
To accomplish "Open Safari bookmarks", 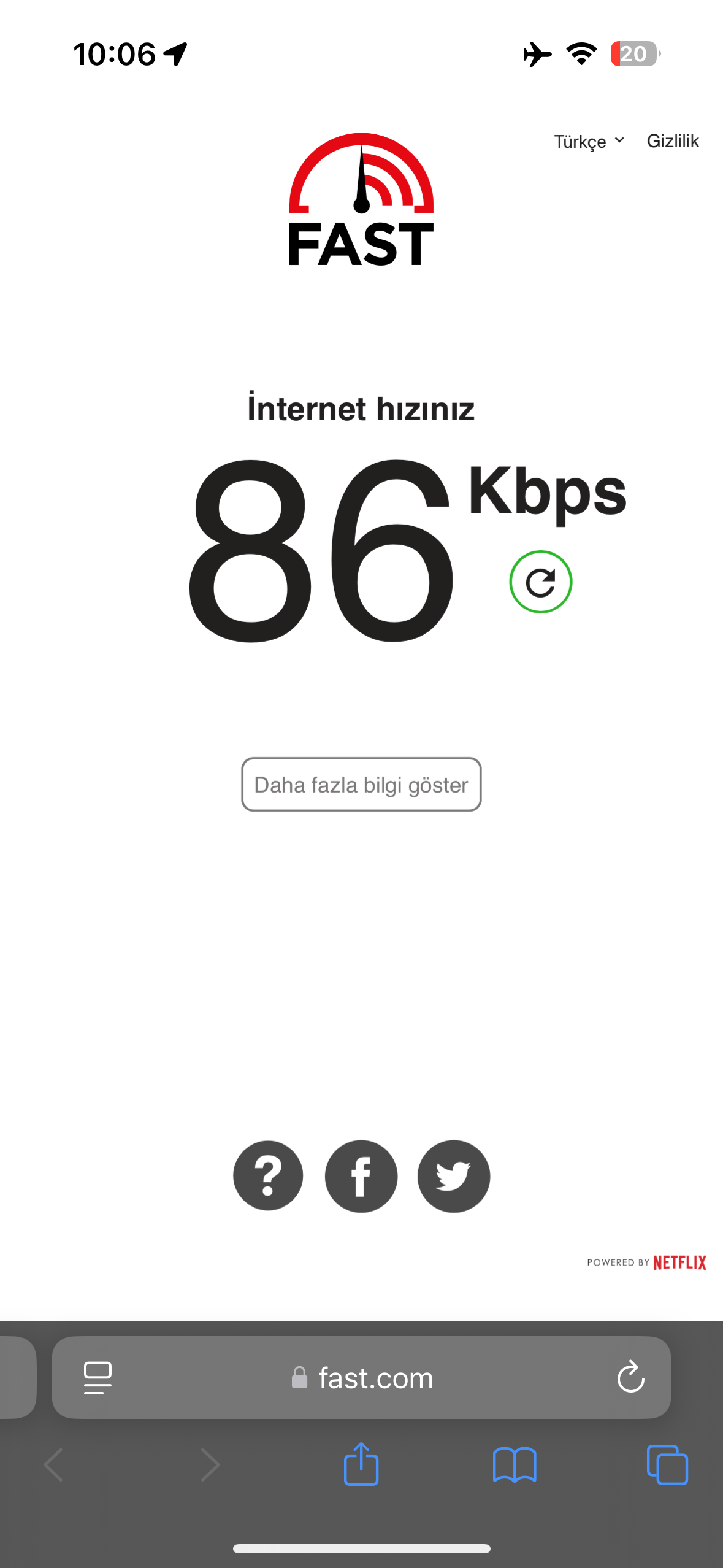I will click(x=515, y=1466).
